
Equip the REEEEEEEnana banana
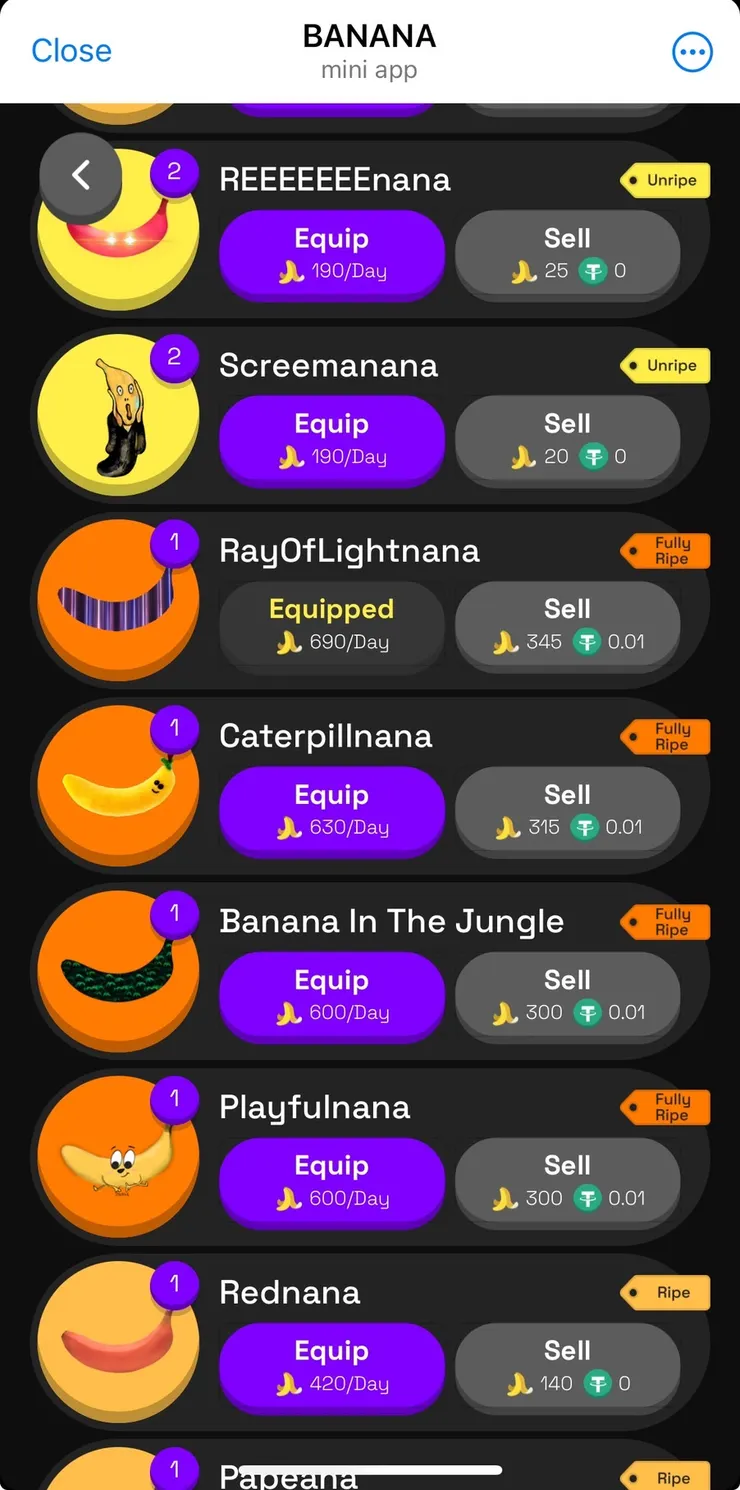331,253
